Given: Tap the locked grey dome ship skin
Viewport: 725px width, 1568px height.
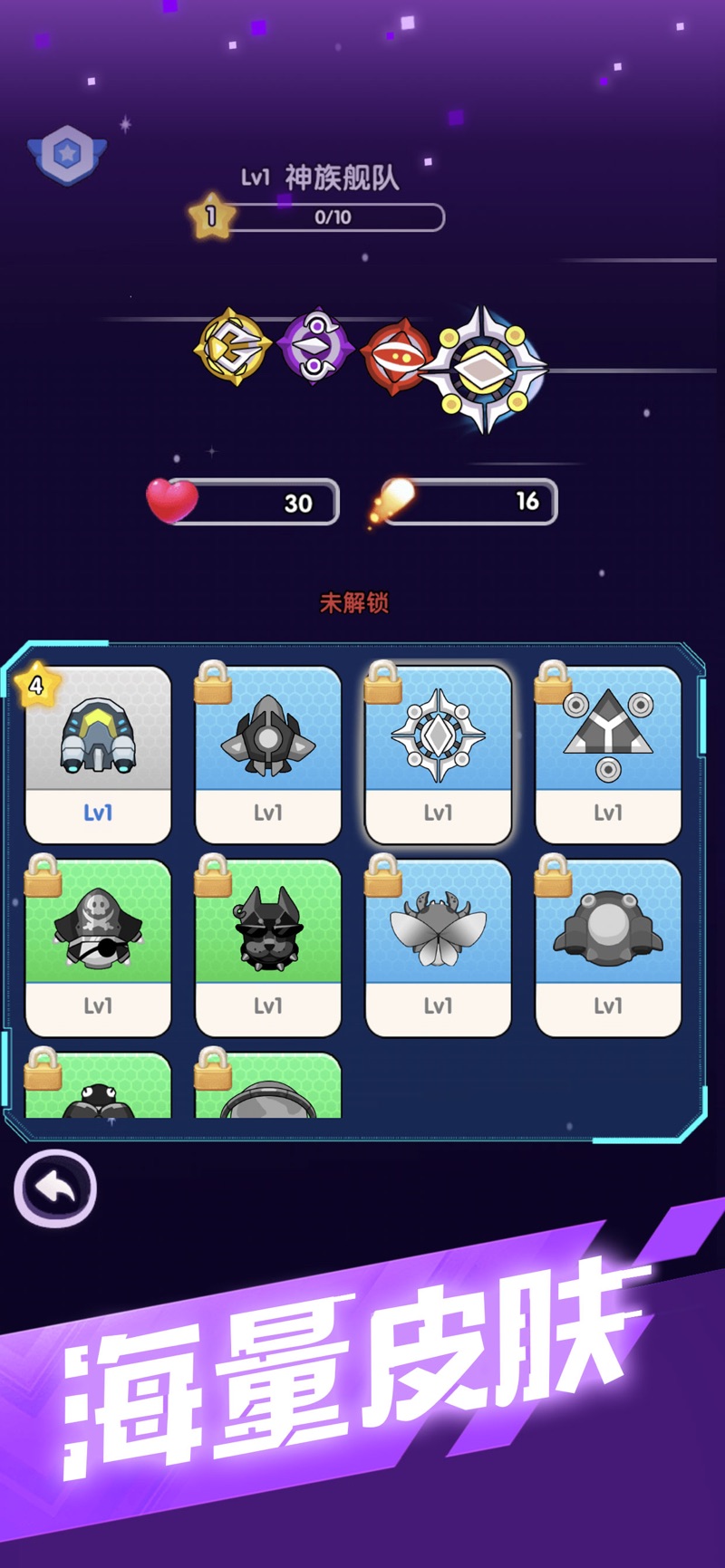Looking at the screenshot, I should [x=608, y=947].
